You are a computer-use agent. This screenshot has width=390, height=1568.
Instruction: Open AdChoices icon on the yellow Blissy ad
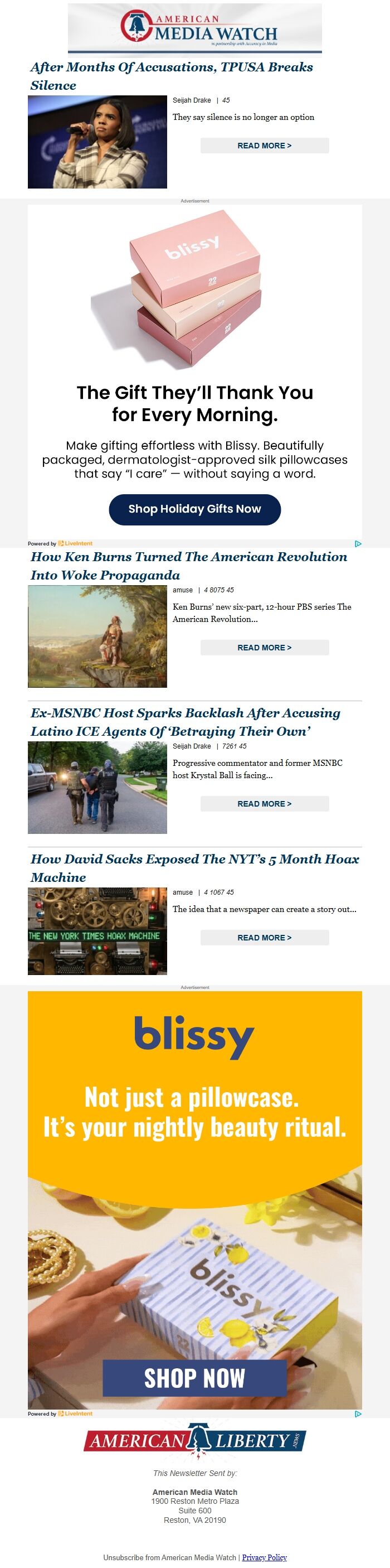[358, 1414]
